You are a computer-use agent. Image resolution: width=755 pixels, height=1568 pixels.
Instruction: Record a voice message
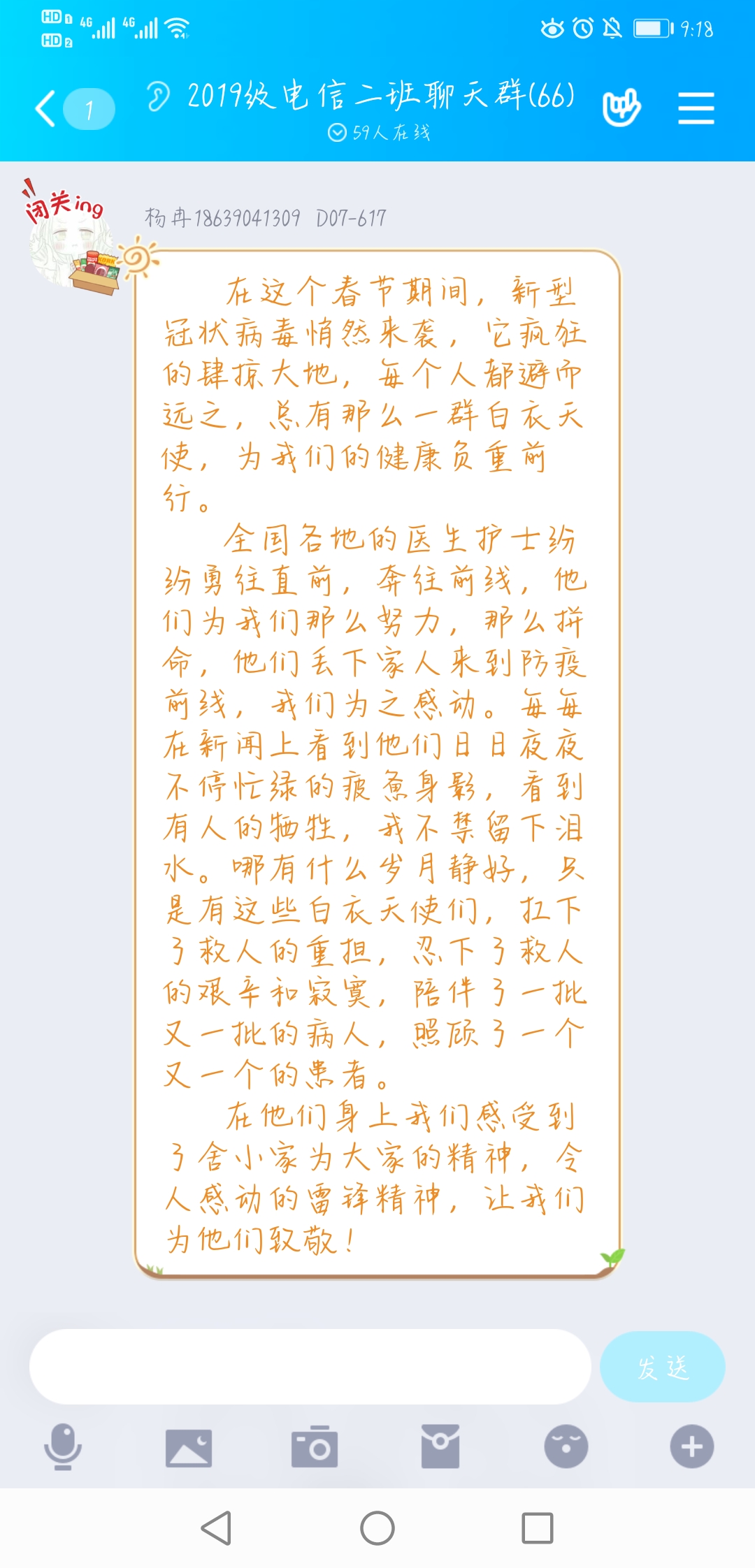(63, 1446)
